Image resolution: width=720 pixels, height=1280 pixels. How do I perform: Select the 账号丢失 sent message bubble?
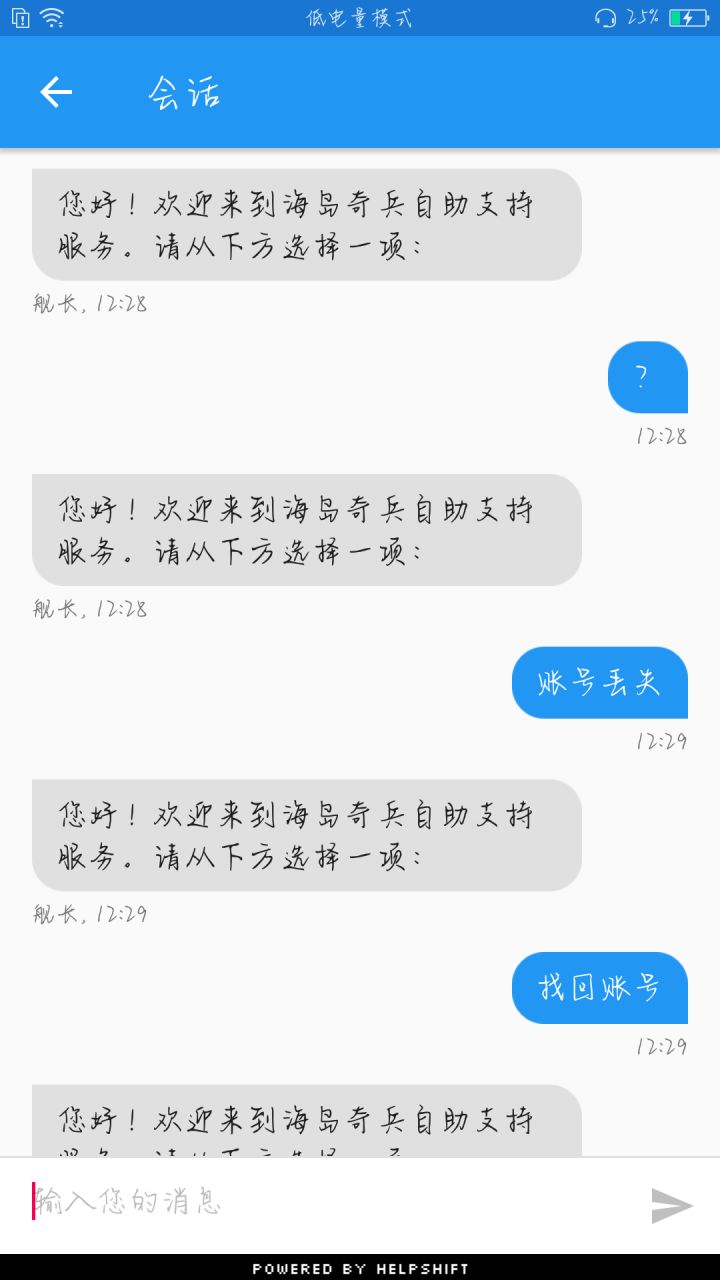(599, 682)
